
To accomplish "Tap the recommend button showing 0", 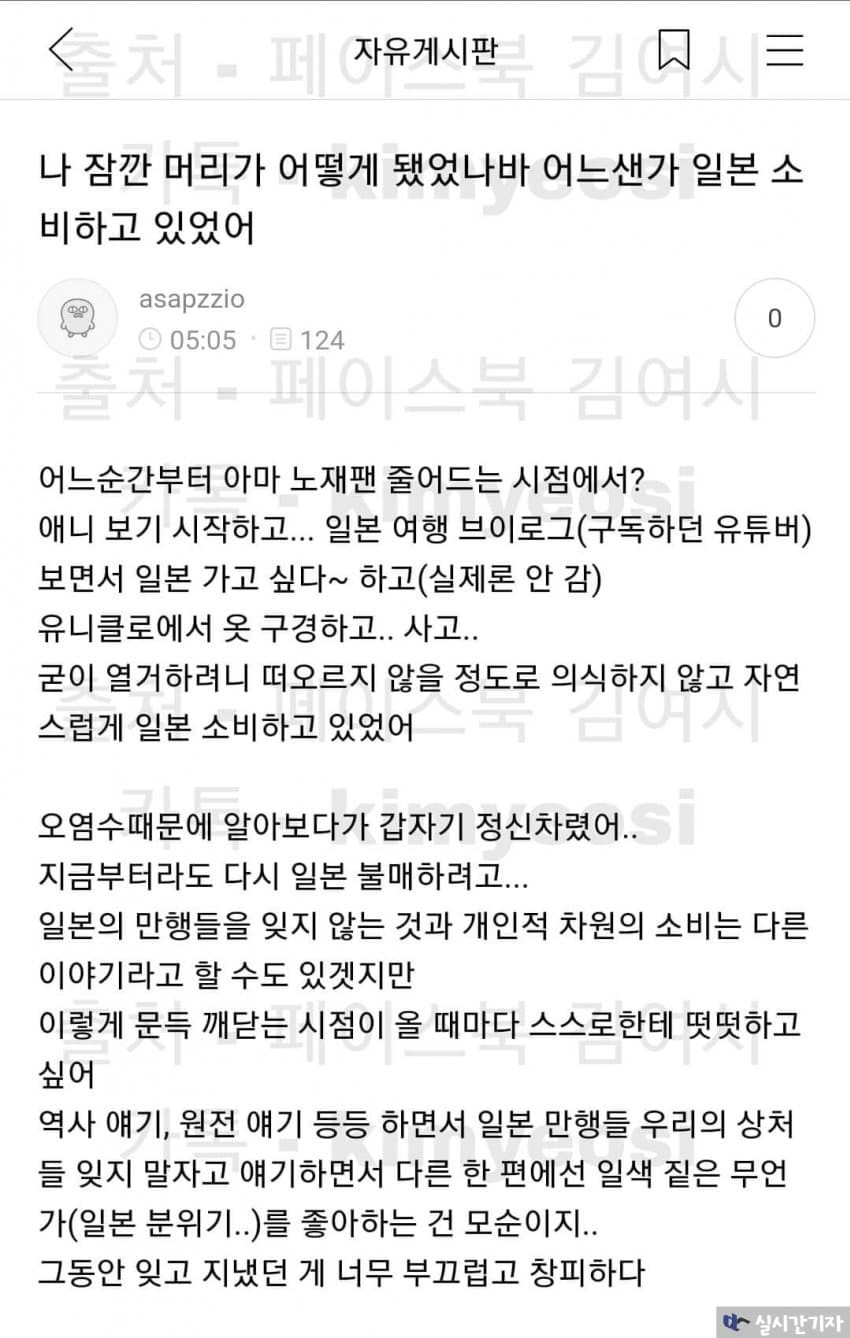I will [774, 319].
